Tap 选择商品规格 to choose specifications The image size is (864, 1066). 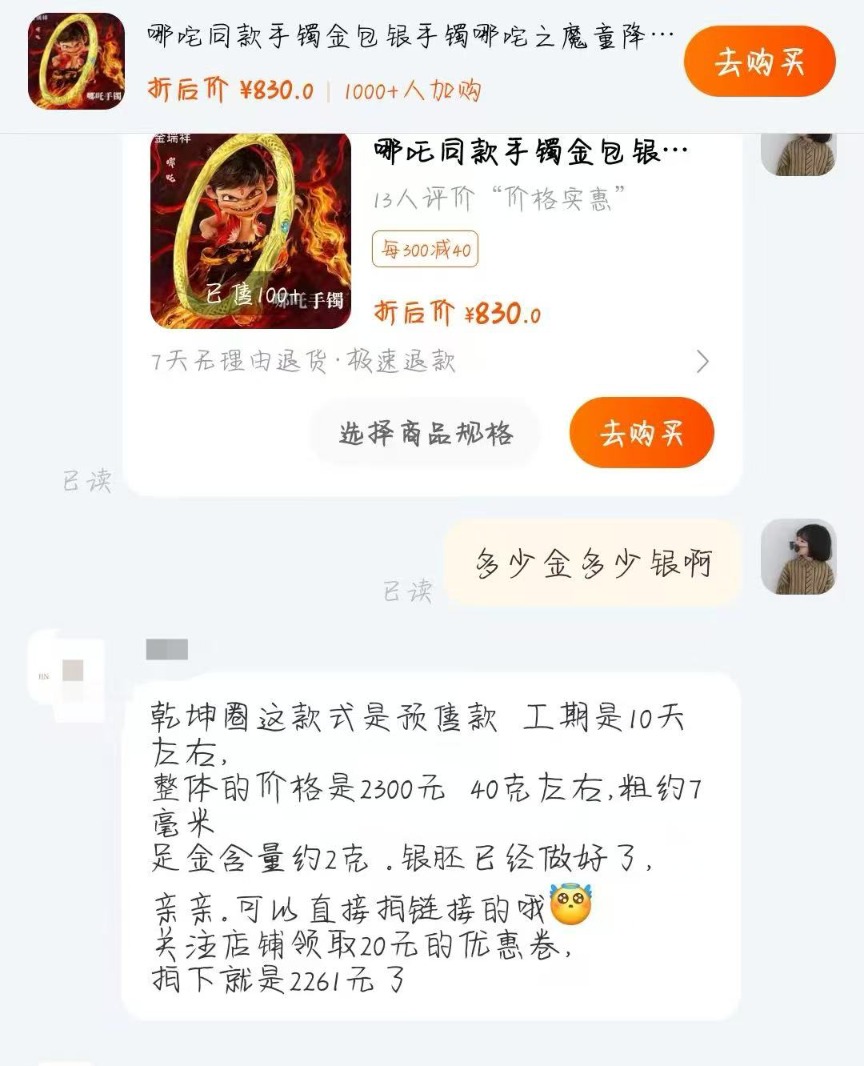(425, 433)
